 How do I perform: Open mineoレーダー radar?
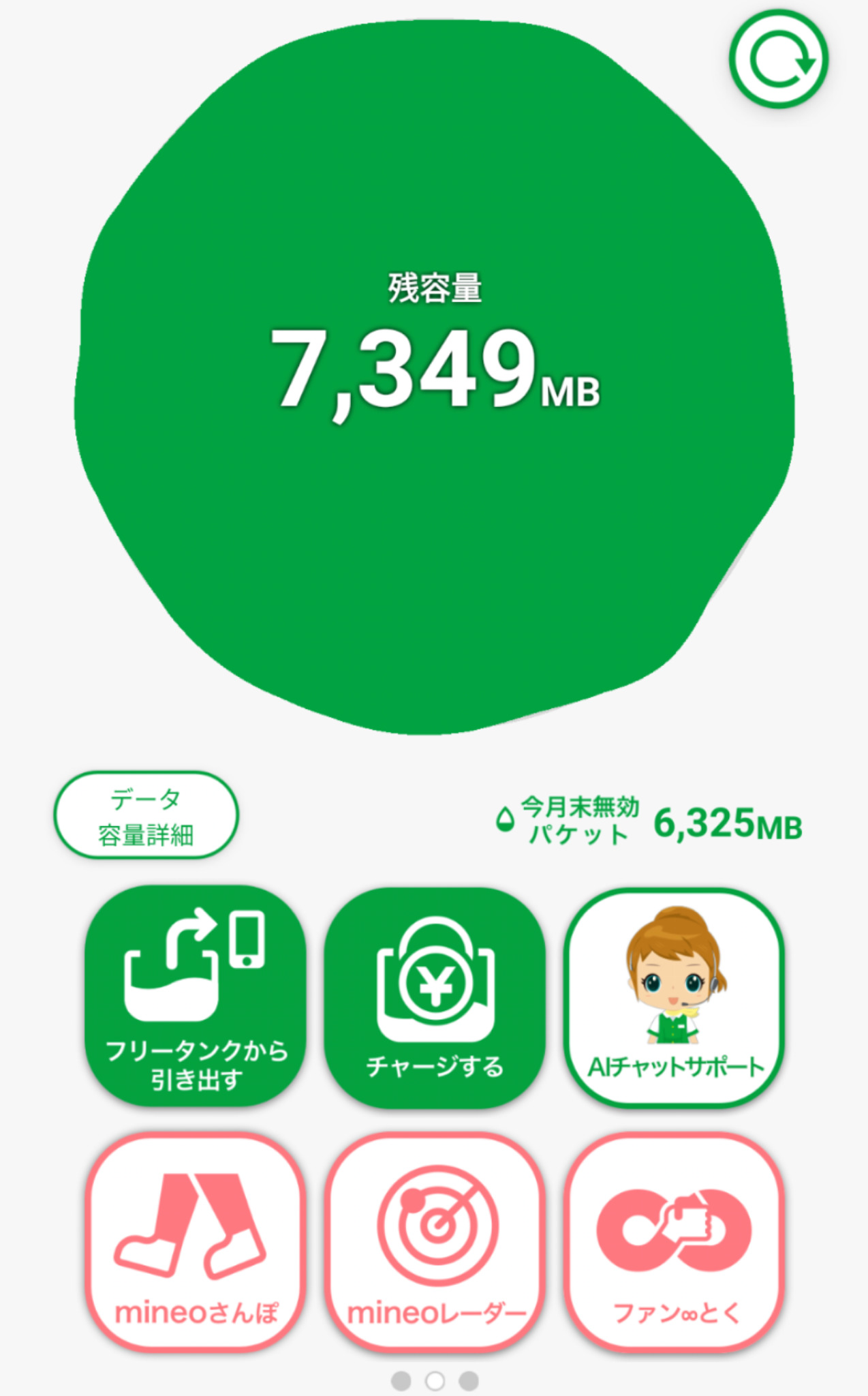[x=435, y=1242]
